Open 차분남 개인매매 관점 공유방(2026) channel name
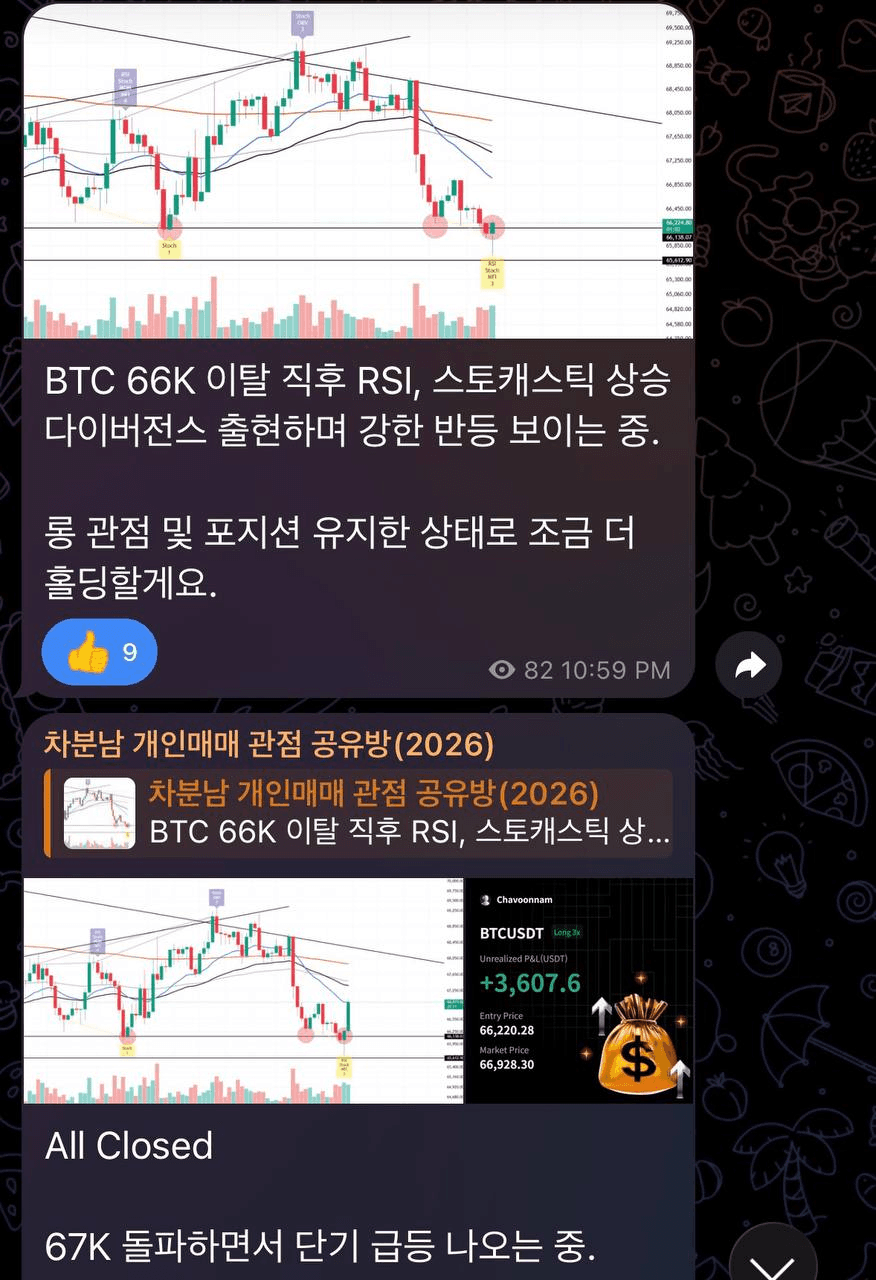This screenshot has width=876, height=1280. click(268, 744)
